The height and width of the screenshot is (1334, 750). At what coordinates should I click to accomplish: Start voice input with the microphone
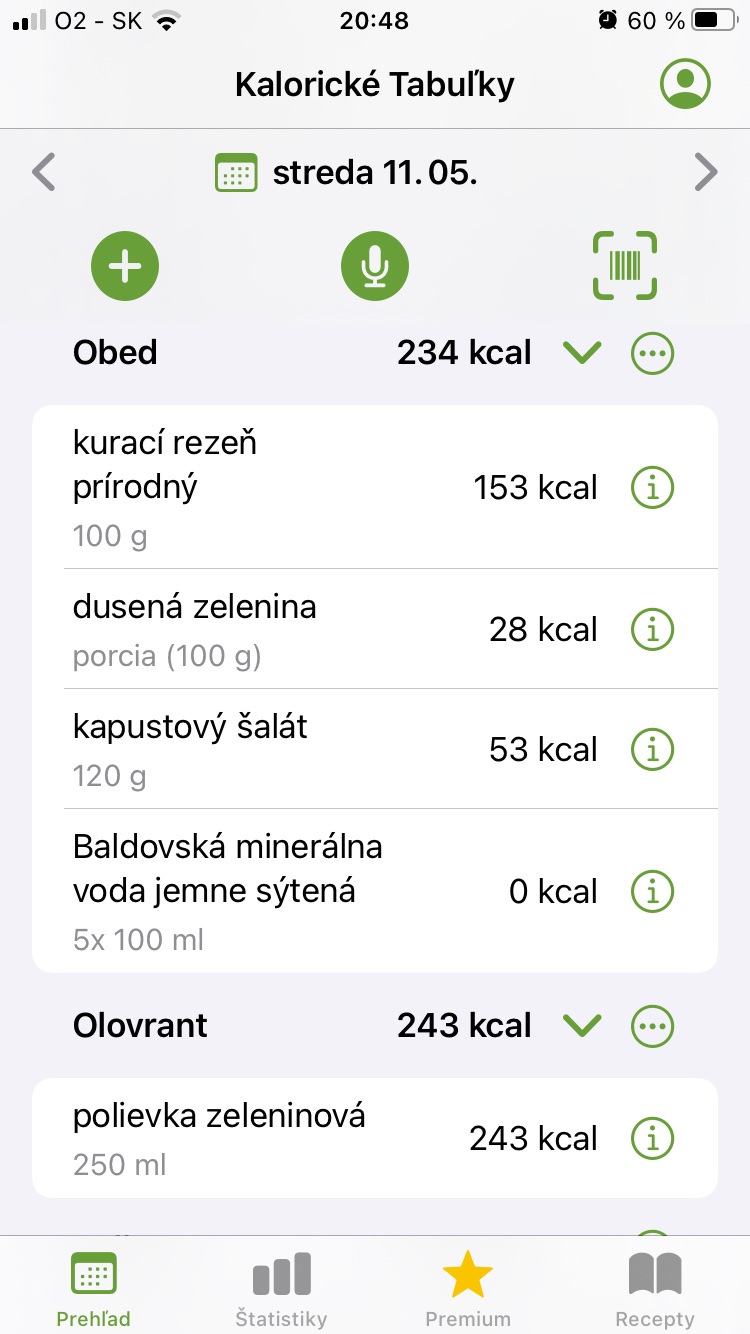click(375, 266)
